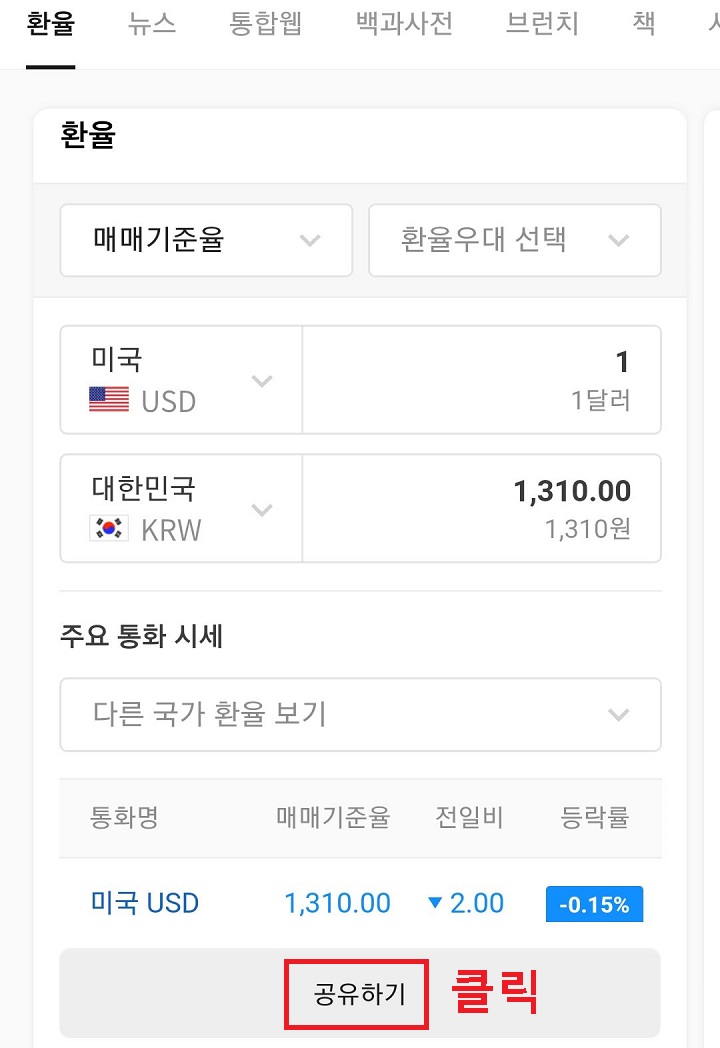Switch to the 통합웹 tab

(266, 24)
